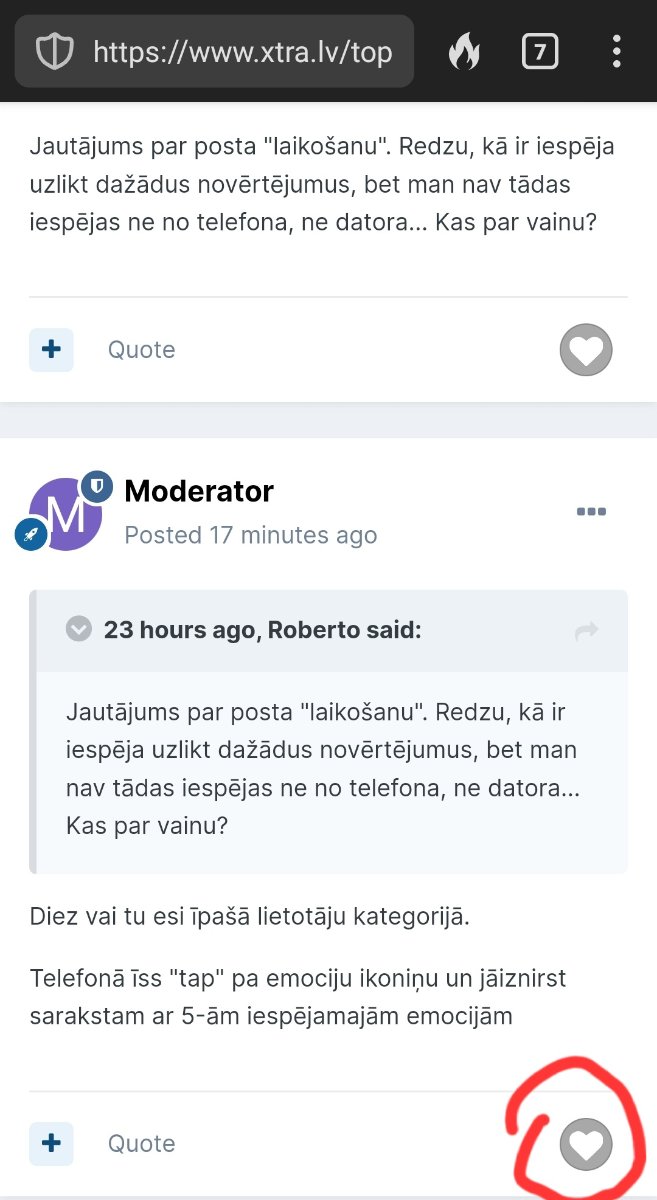This screenshot has width=657, height=1200.
Task: Quote the Moderator's reply
Action: click(141, 1143)
